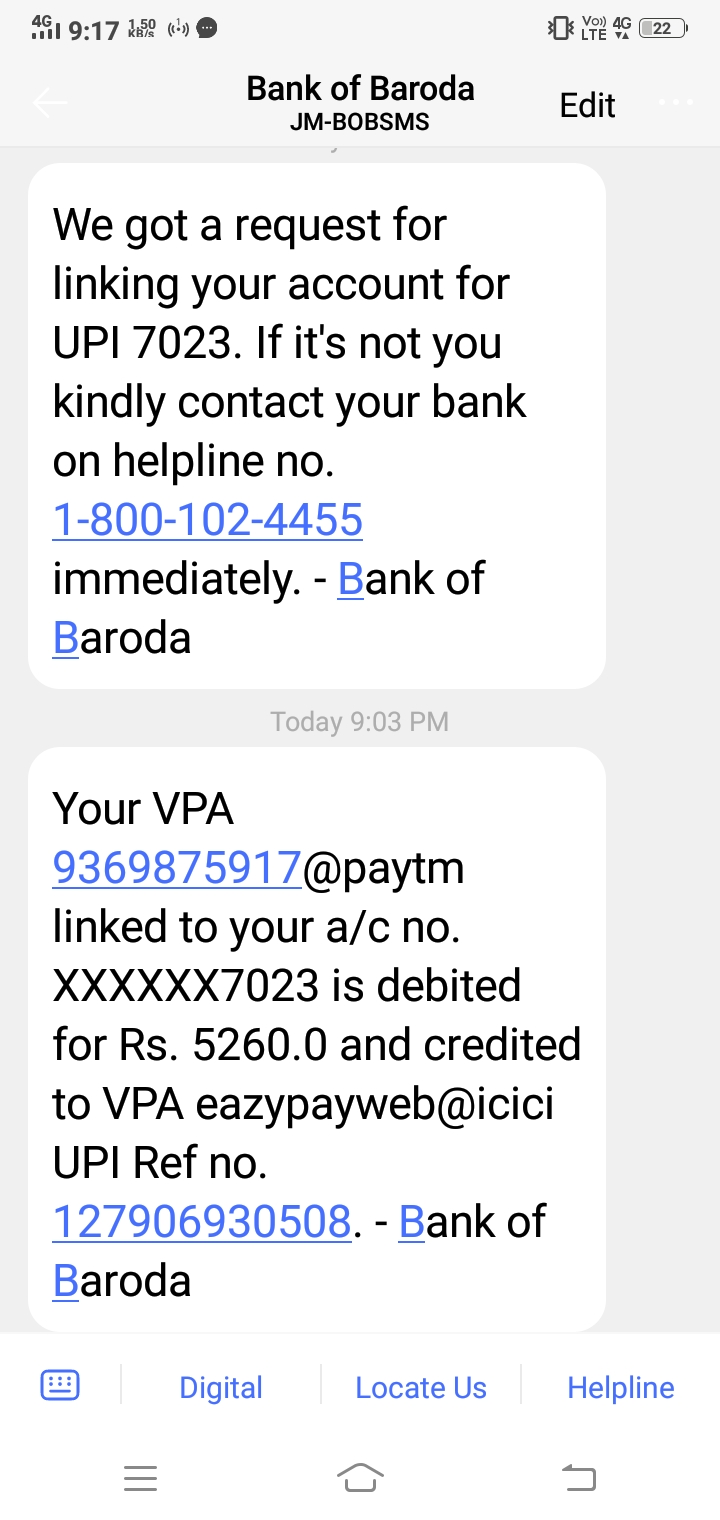Tap Locate Us at the bottom bar
Image resolution: width=720 pixels, height=1520 pixels.
point(420,1386)
